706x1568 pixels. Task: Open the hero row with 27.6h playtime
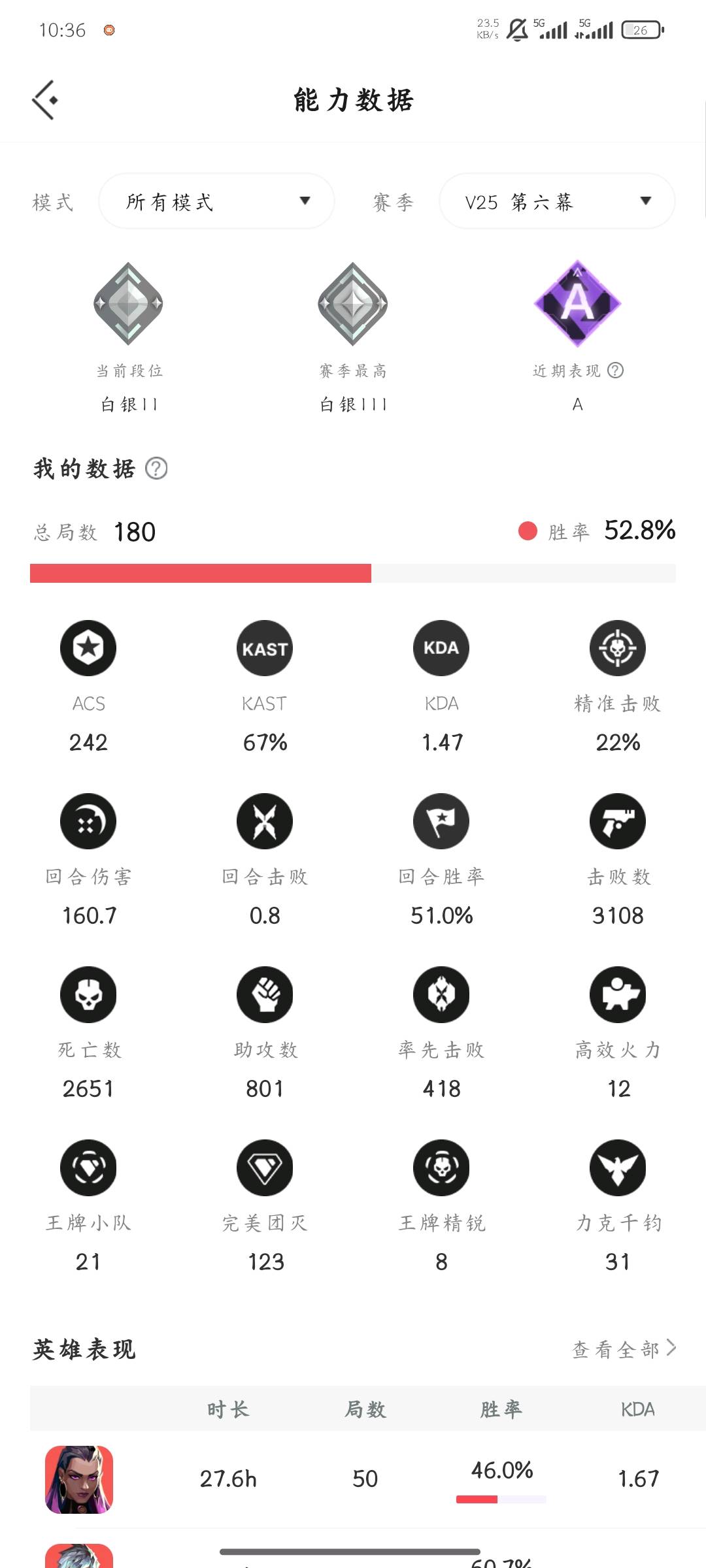(x=353, y=1479)
